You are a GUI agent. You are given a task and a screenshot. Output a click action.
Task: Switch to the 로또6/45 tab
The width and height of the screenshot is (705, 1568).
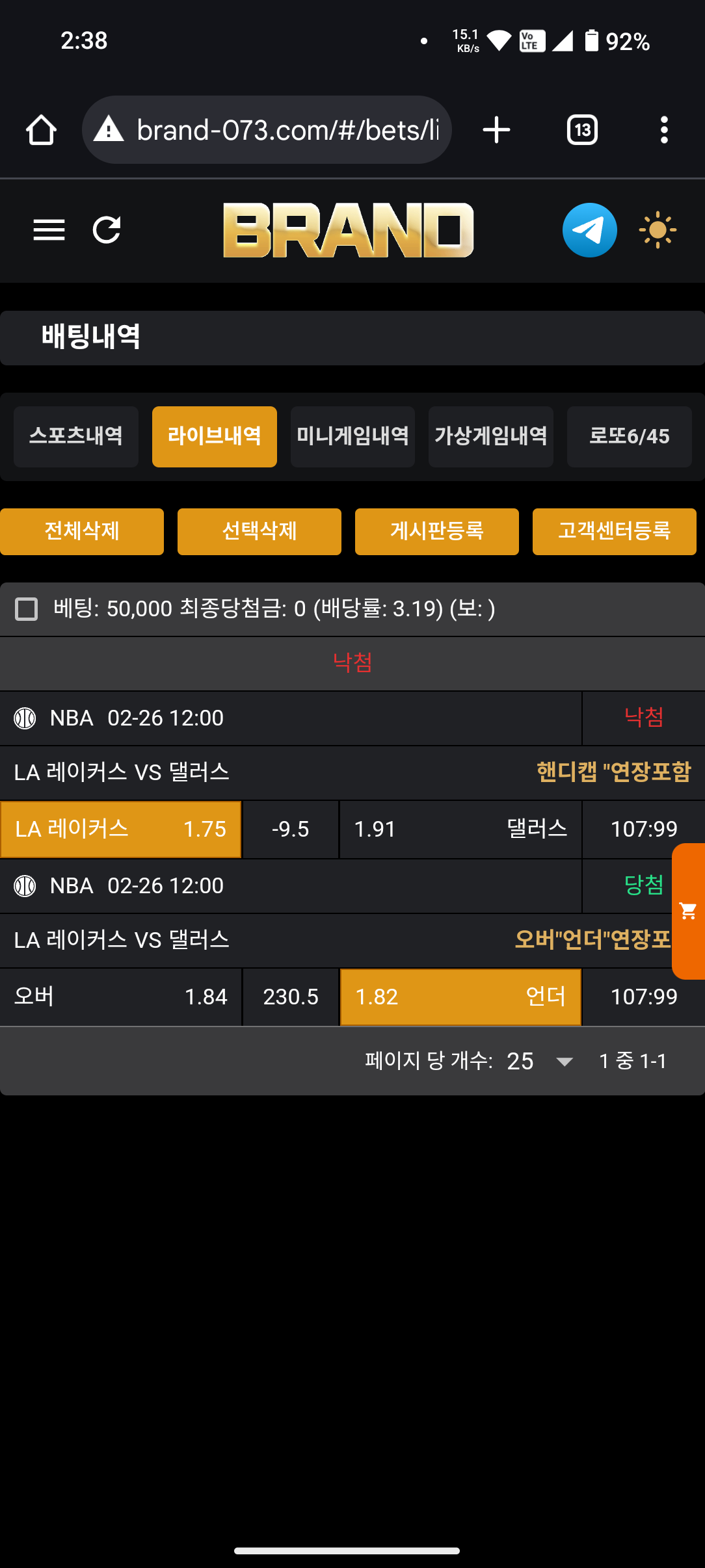(629, 436)
